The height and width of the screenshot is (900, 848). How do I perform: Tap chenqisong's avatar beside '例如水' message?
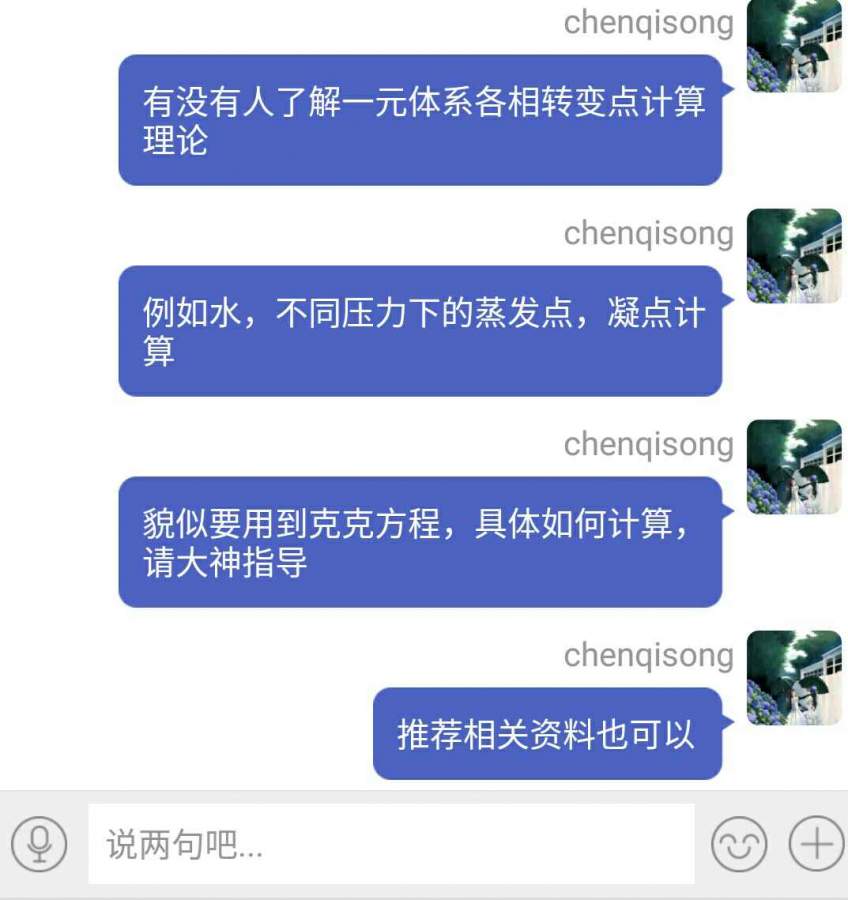coord(794,256)
